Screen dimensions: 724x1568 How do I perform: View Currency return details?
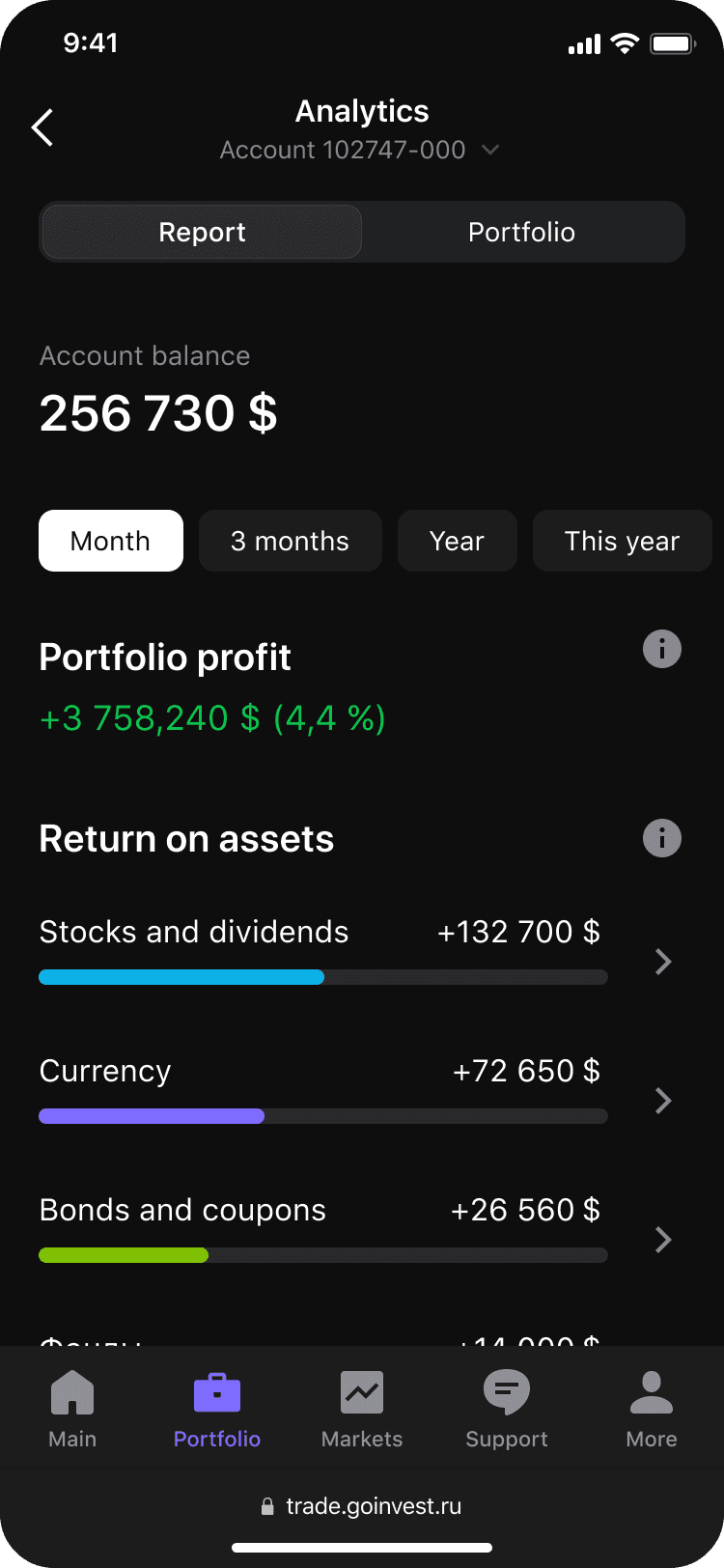pyautogui.click(x=357, y=1090)
